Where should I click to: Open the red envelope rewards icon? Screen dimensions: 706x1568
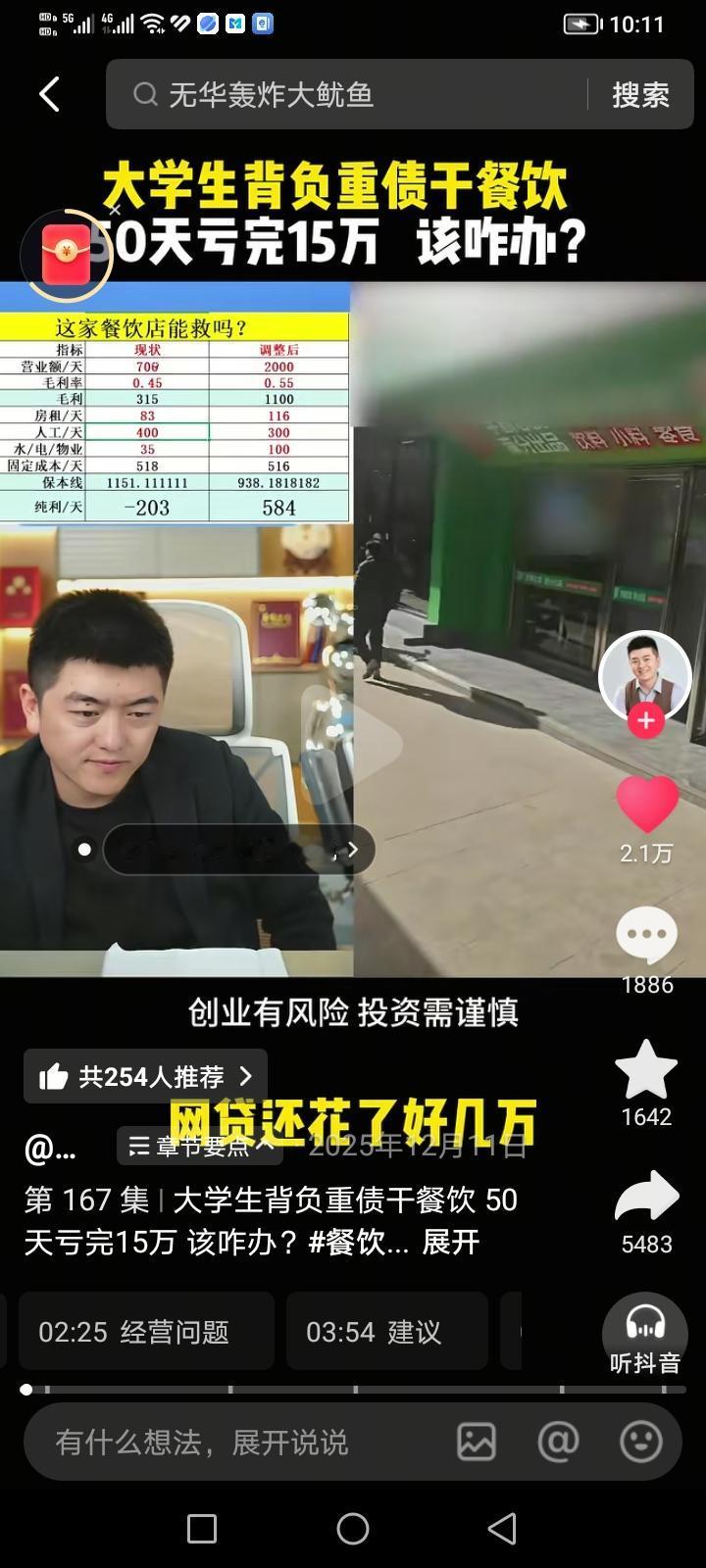click(65, 253)
